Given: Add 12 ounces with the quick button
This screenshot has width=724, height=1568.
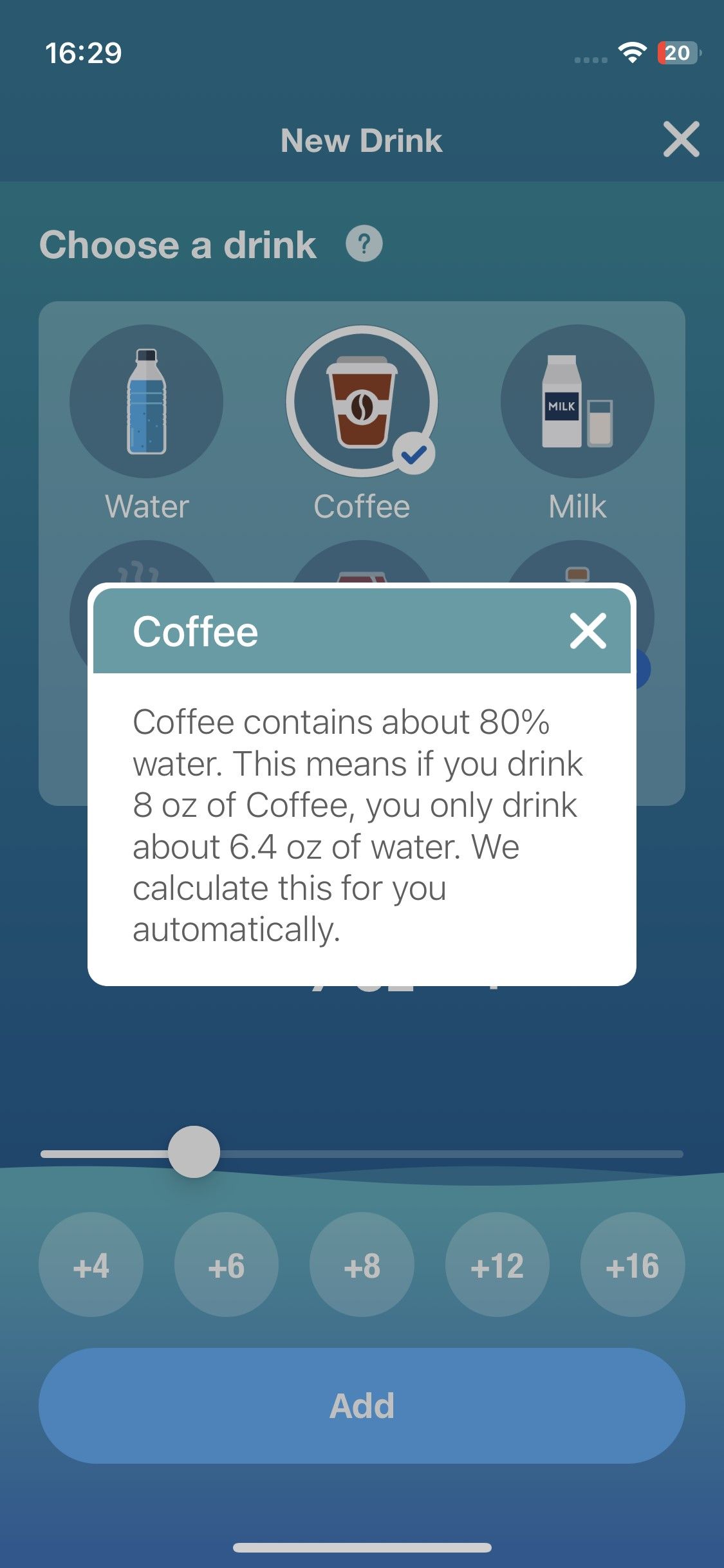Looking at the screenshot, I should (498, 1265).
